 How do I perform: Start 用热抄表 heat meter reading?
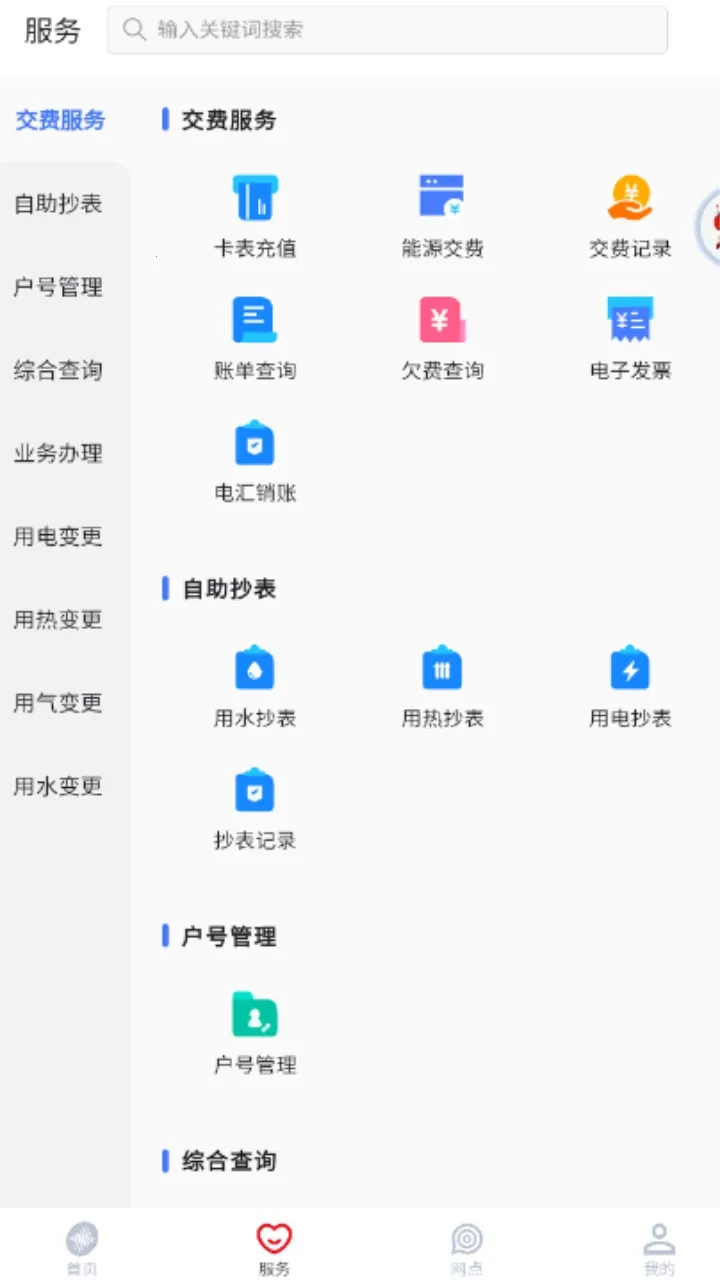442,686
